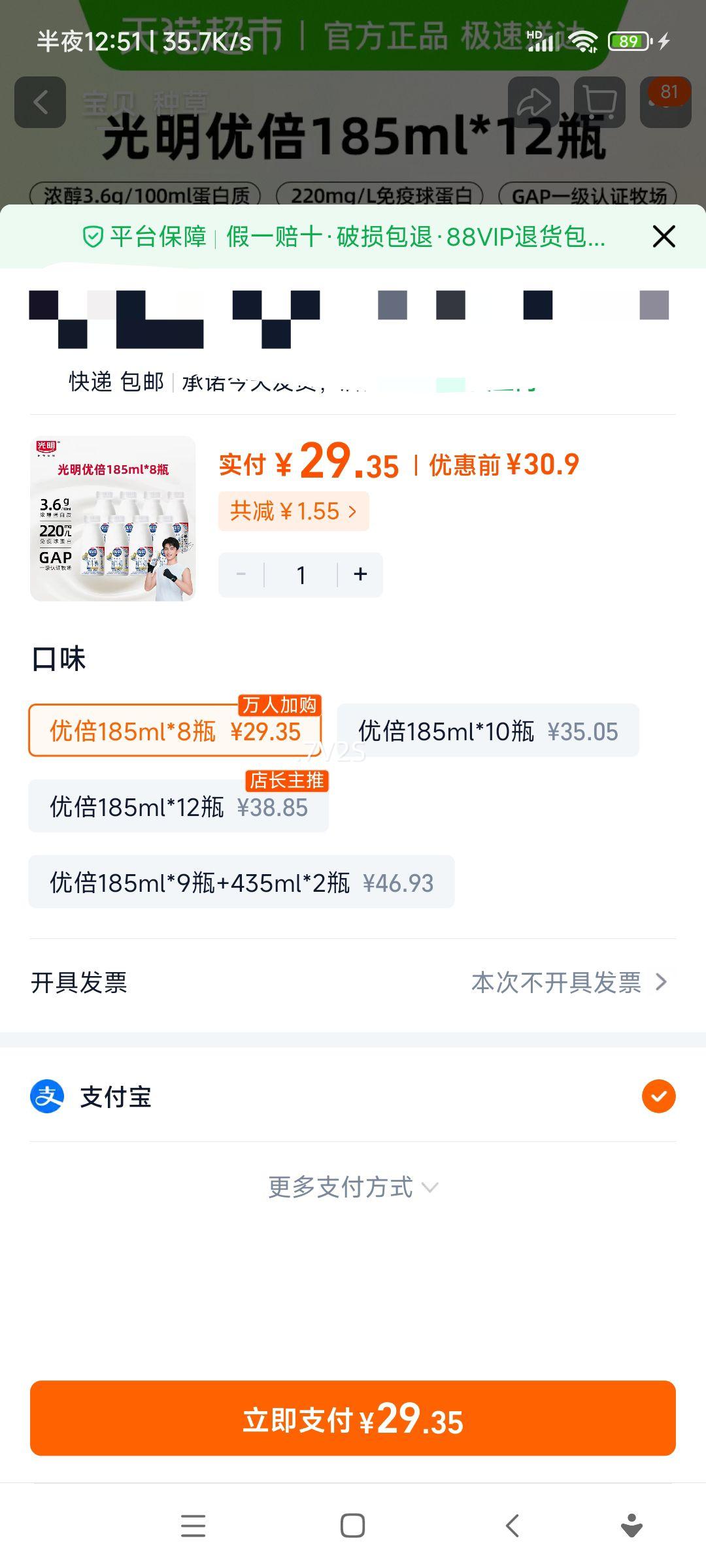The height and width of the screenshot is (1568, 706).
Task: Expand the 共减¥1.55 discount details
Action: 294,512
